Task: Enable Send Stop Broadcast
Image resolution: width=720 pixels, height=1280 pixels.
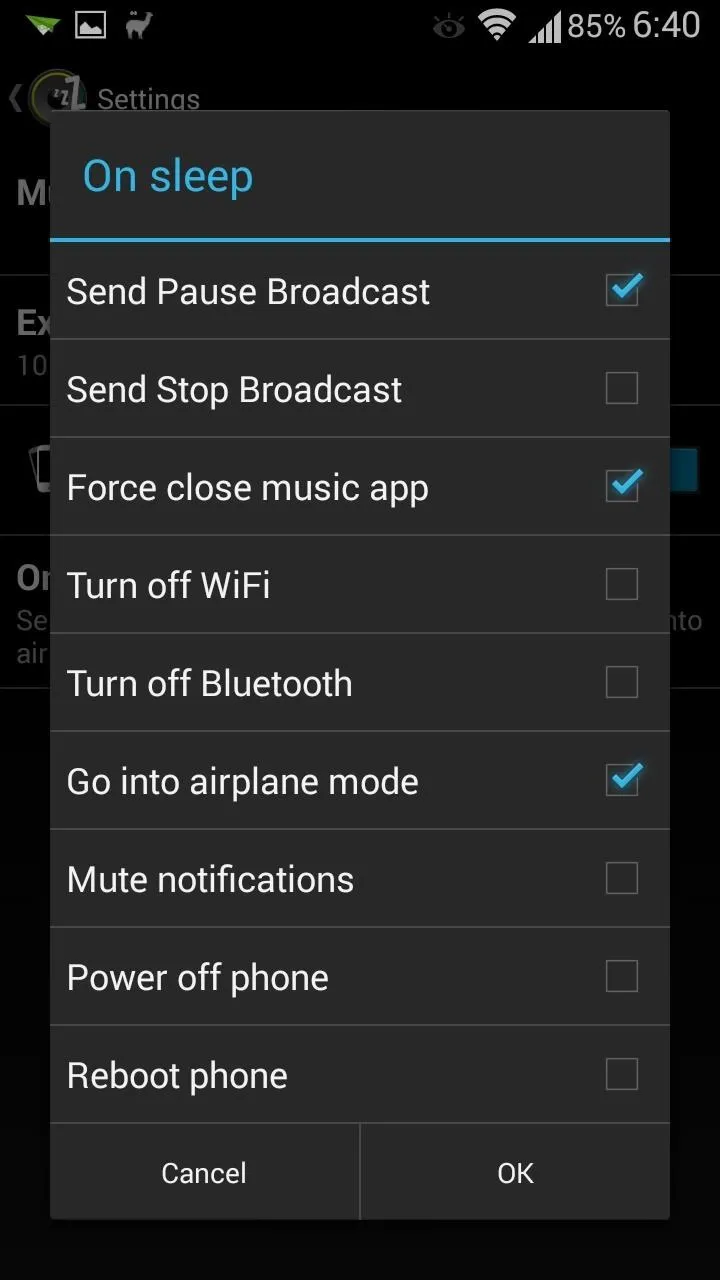Action: tap(622, 388)
